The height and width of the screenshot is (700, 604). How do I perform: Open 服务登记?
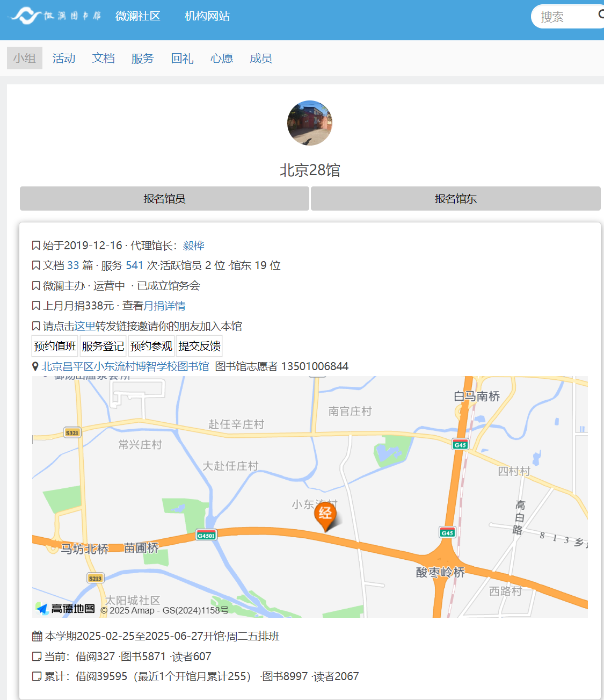coord(103,346)
